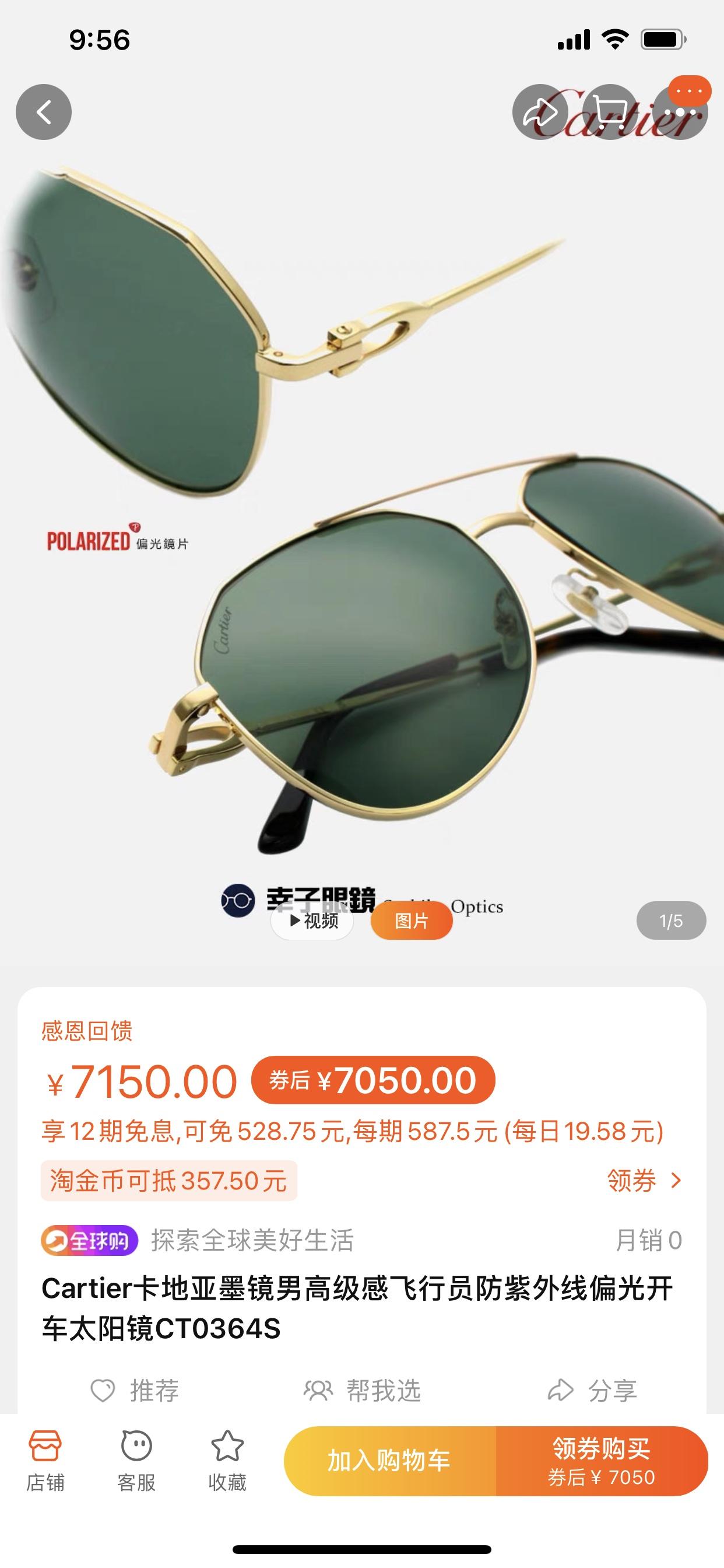Open the shopping cart
724x1568 pixels.
pos(610,112)
